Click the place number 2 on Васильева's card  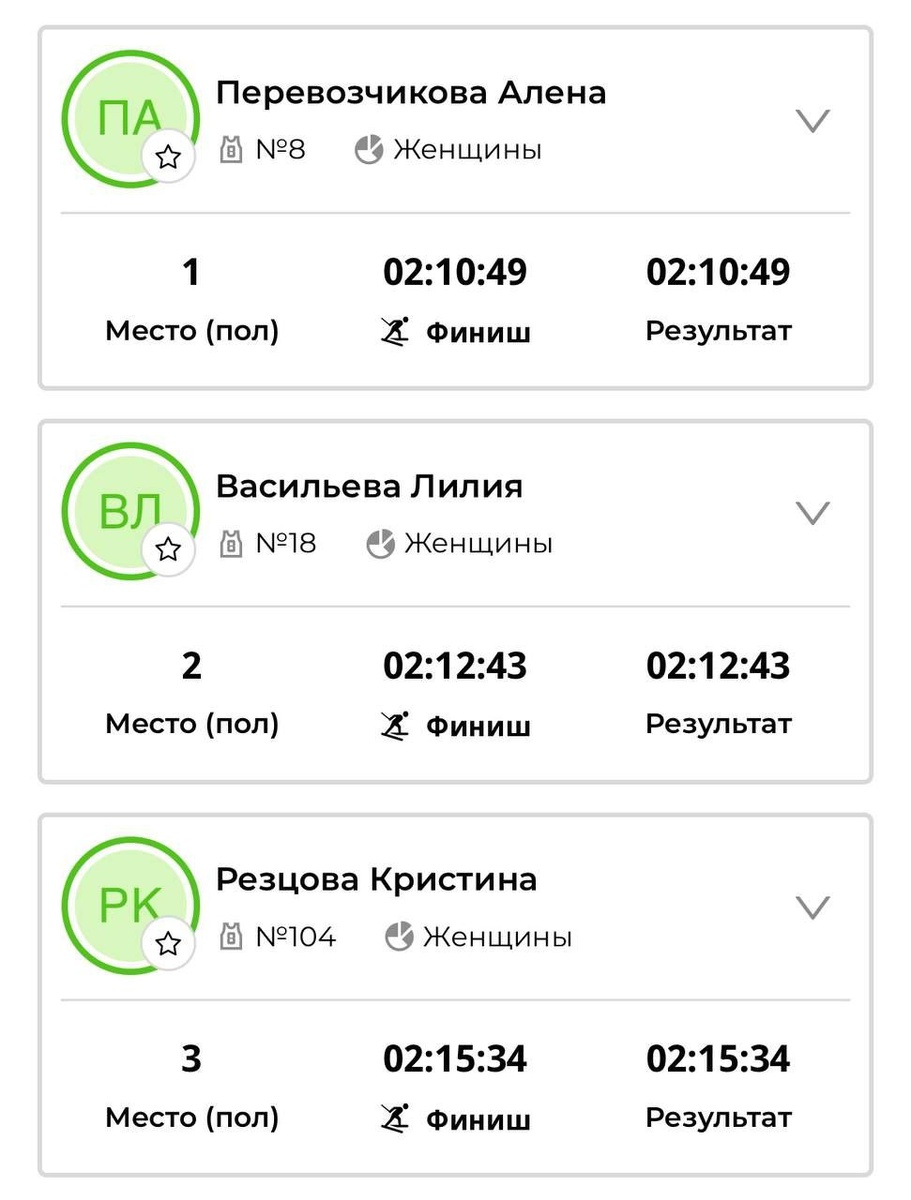(191, 665)
